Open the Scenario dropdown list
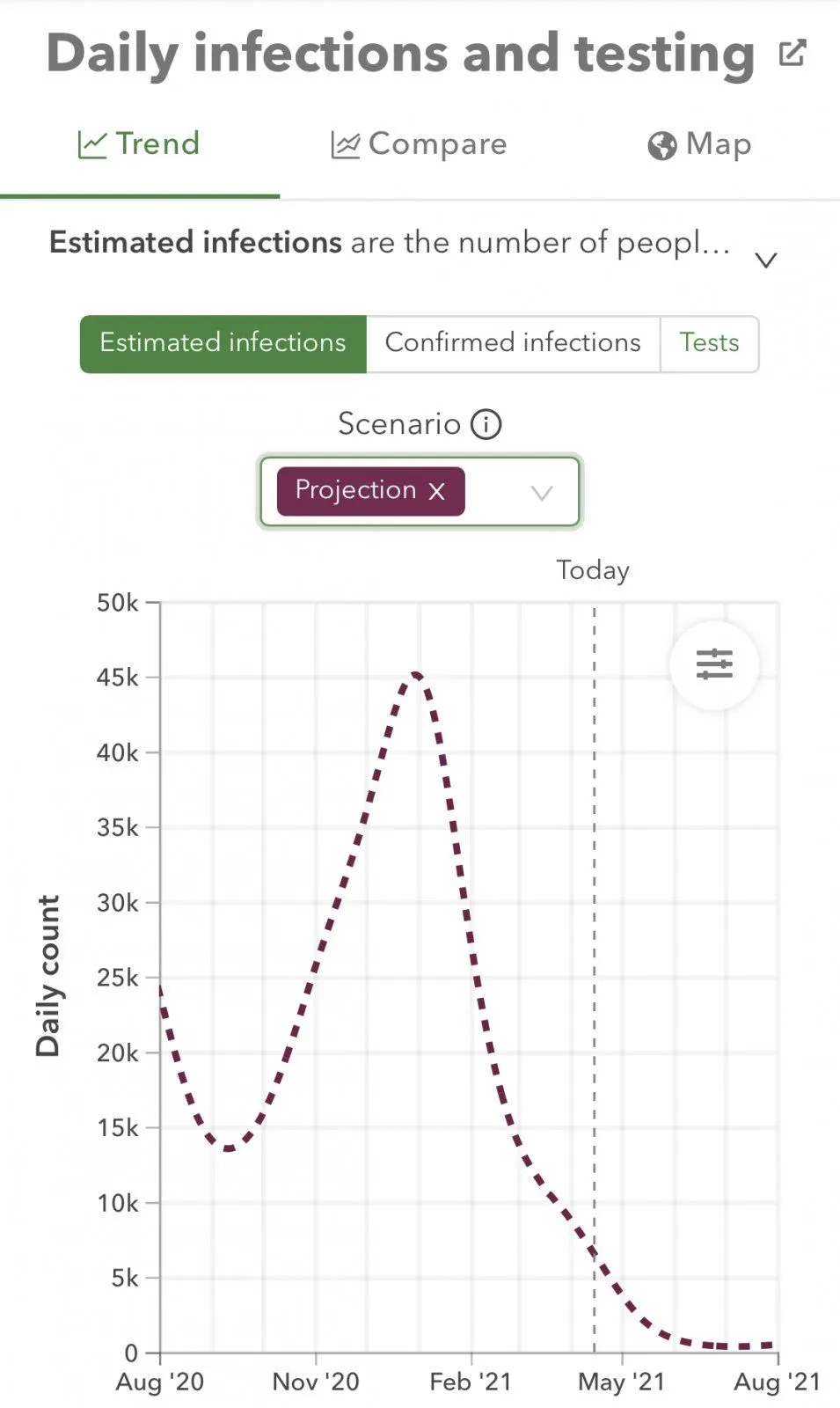Image resolution: width=840 pixels, height=1408 pixels. click(x=542, y=492)
